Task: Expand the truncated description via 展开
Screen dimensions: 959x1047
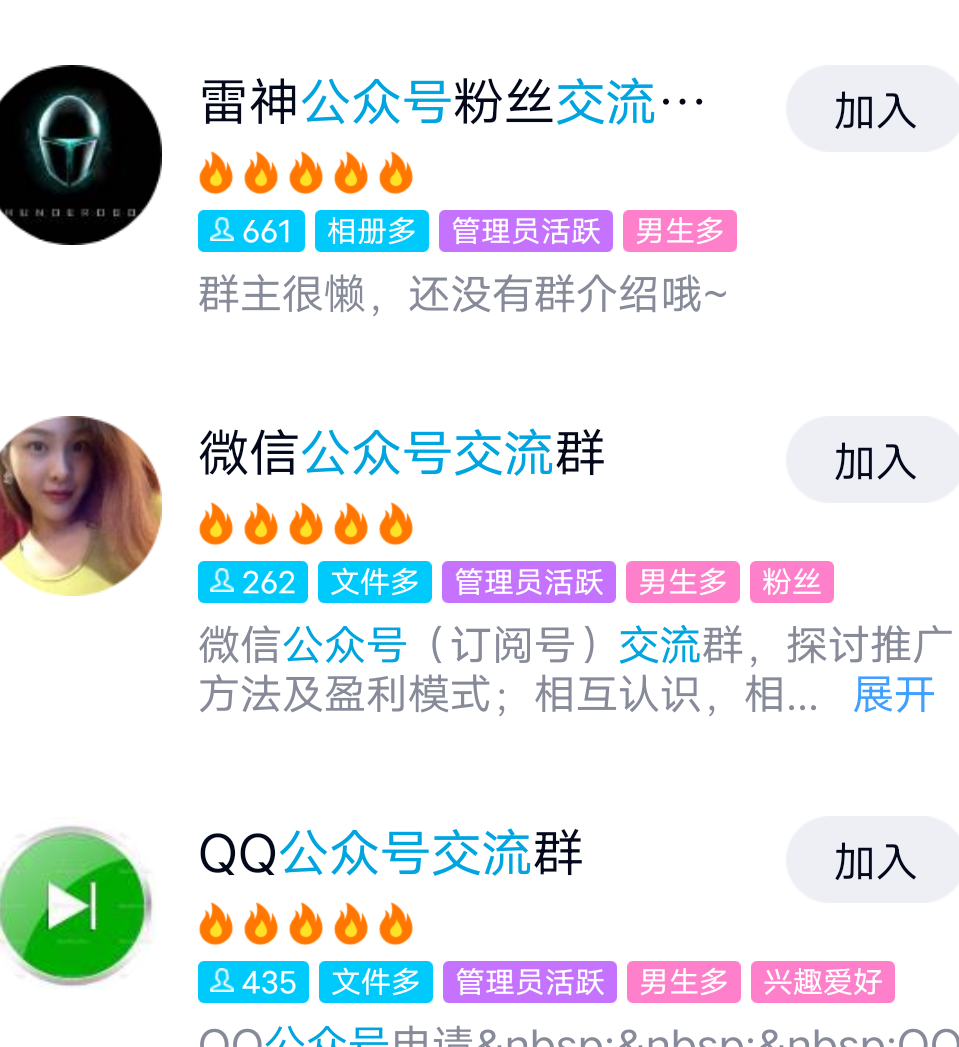Action: 893,695
